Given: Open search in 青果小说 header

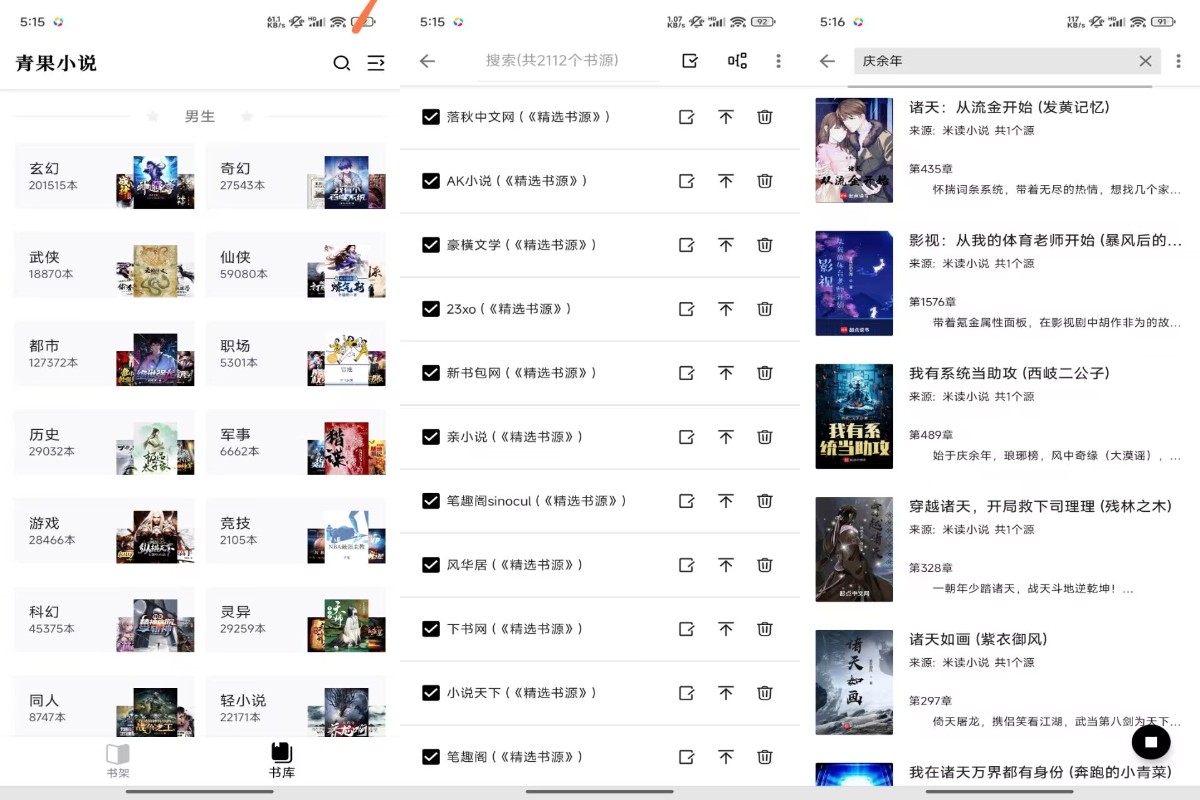Looking at the screenshot, I should [x=341, y=63].
